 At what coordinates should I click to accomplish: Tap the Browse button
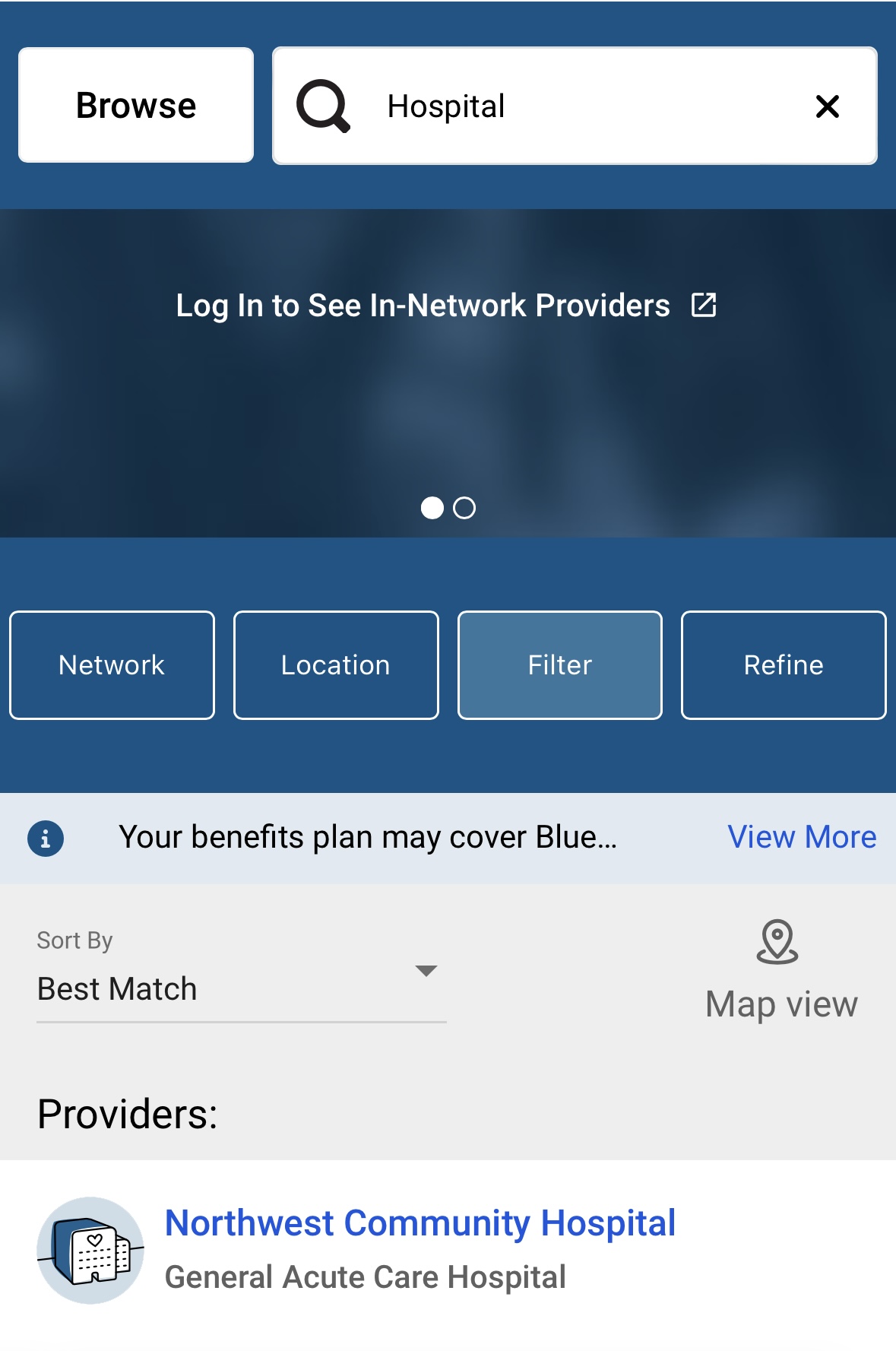135,106
